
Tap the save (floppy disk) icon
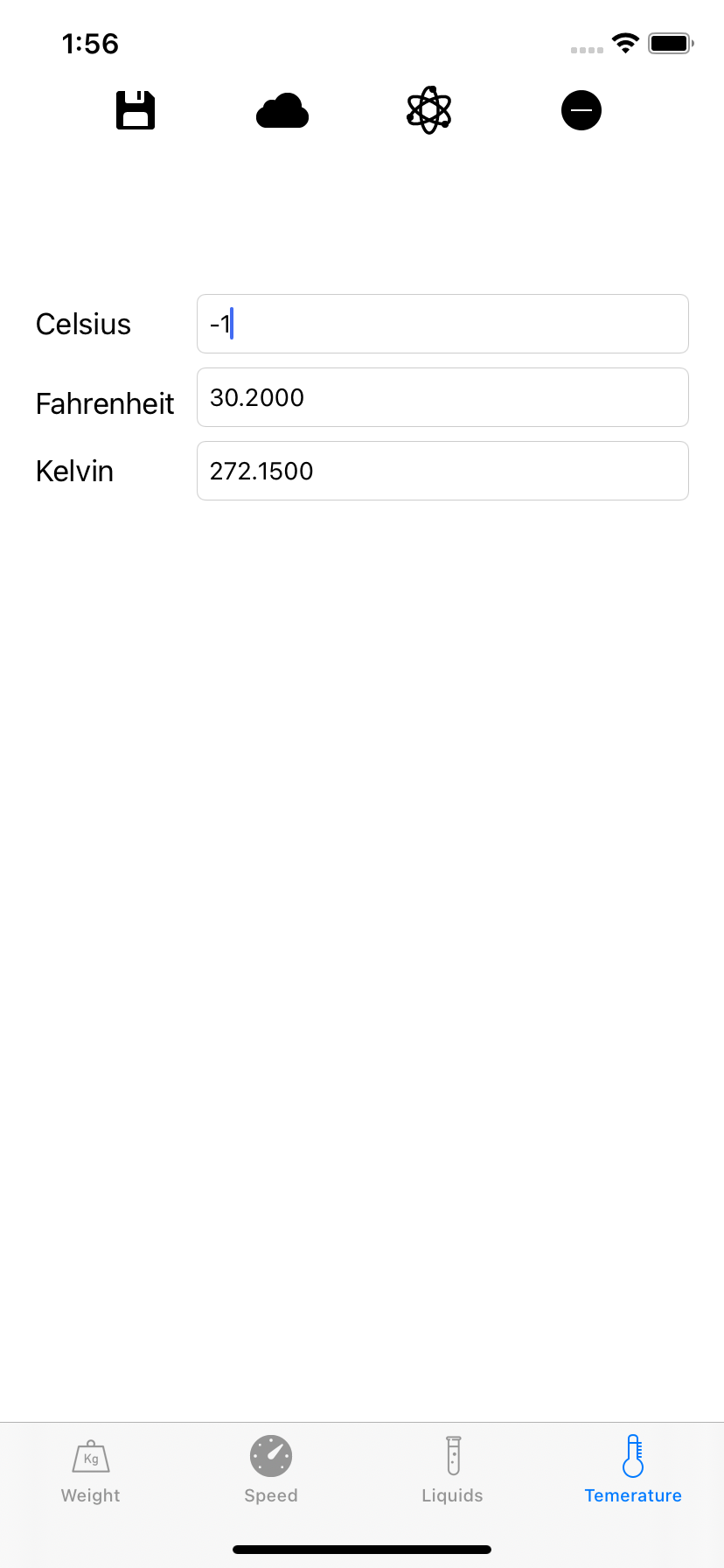(x=136, y=109)
